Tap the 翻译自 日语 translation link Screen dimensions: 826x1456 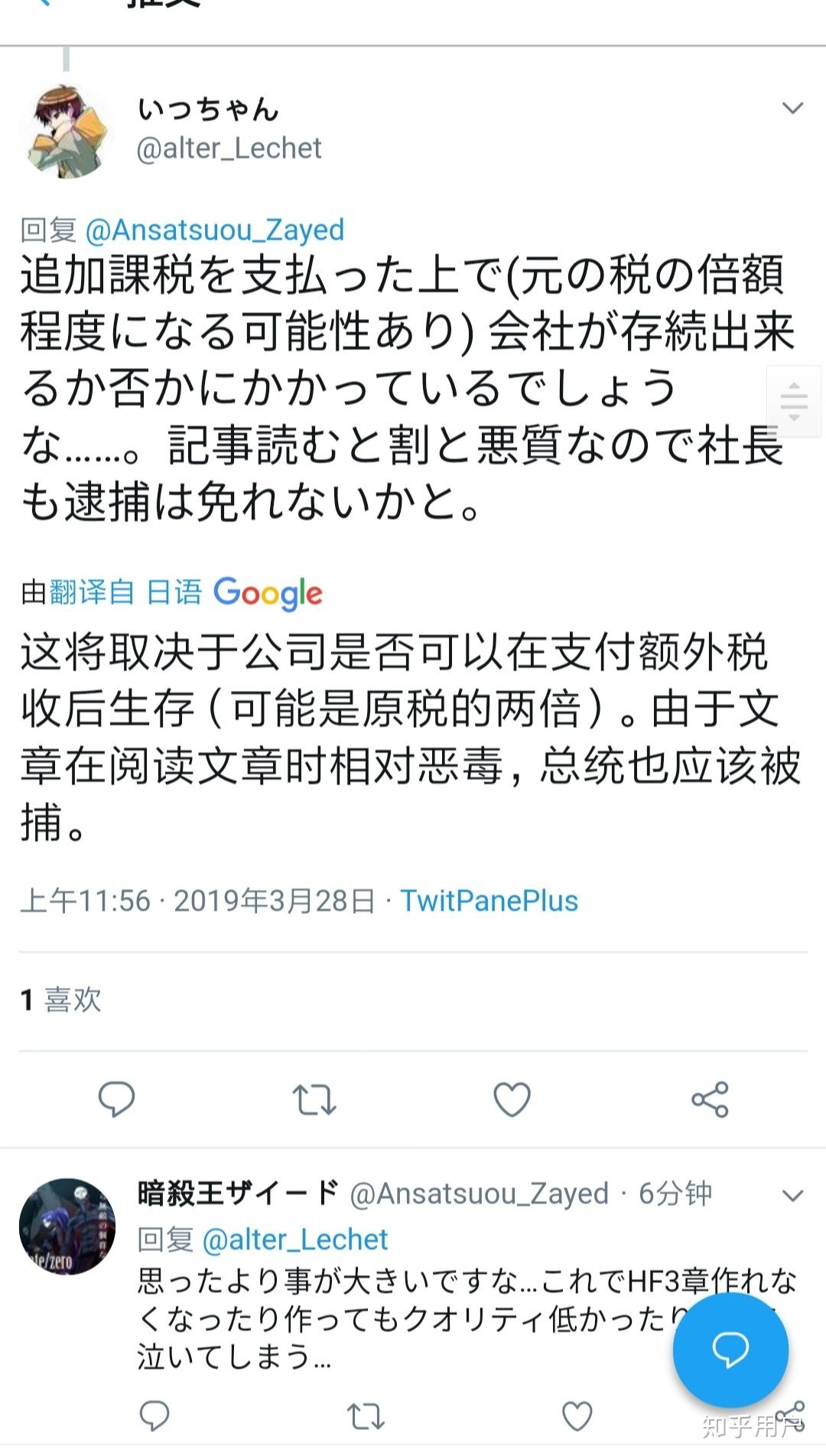pyautogui.click(x=125, y=592)
